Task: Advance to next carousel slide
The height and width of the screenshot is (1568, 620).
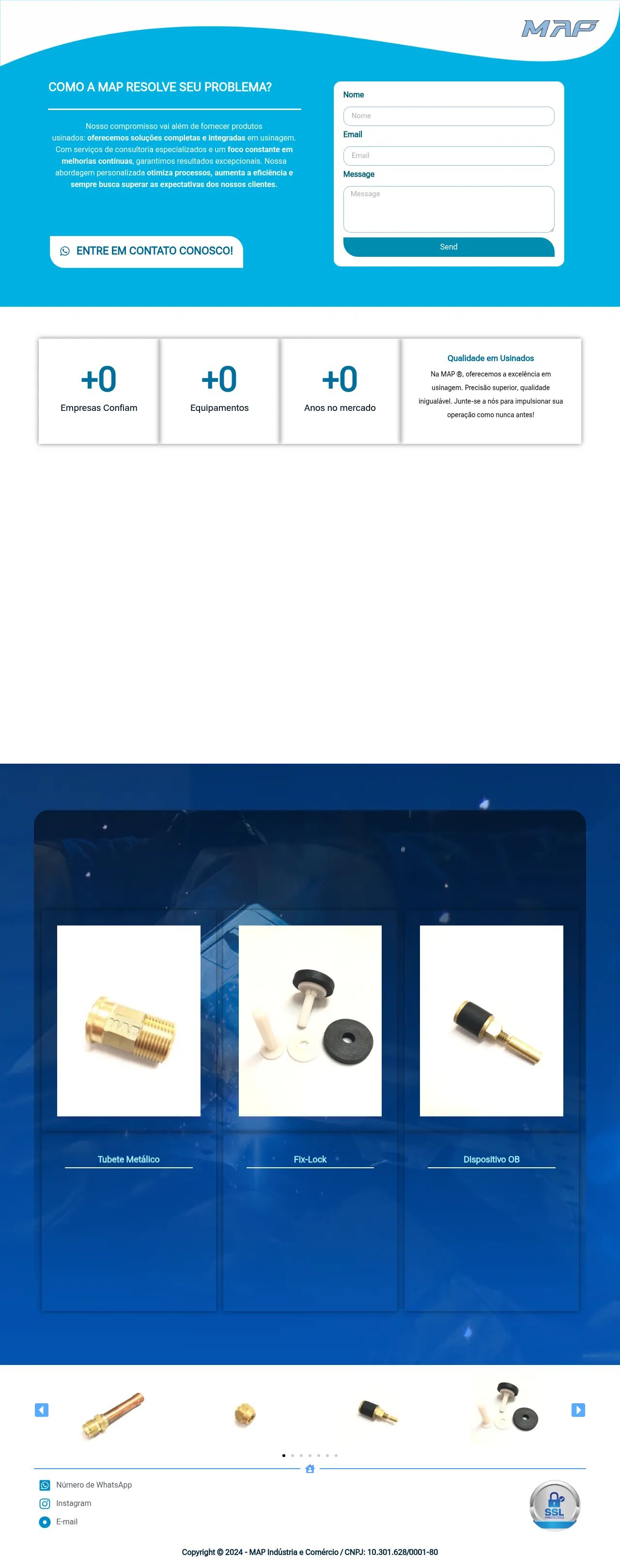Action: click(578, 1410)
